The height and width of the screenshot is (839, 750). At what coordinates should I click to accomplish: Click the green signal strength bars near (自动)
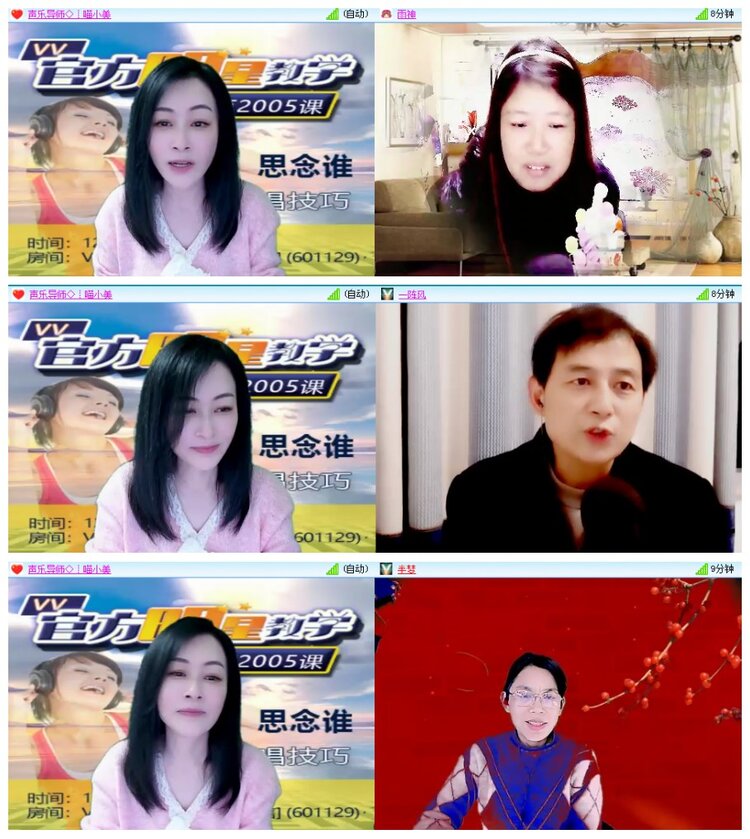330,14
